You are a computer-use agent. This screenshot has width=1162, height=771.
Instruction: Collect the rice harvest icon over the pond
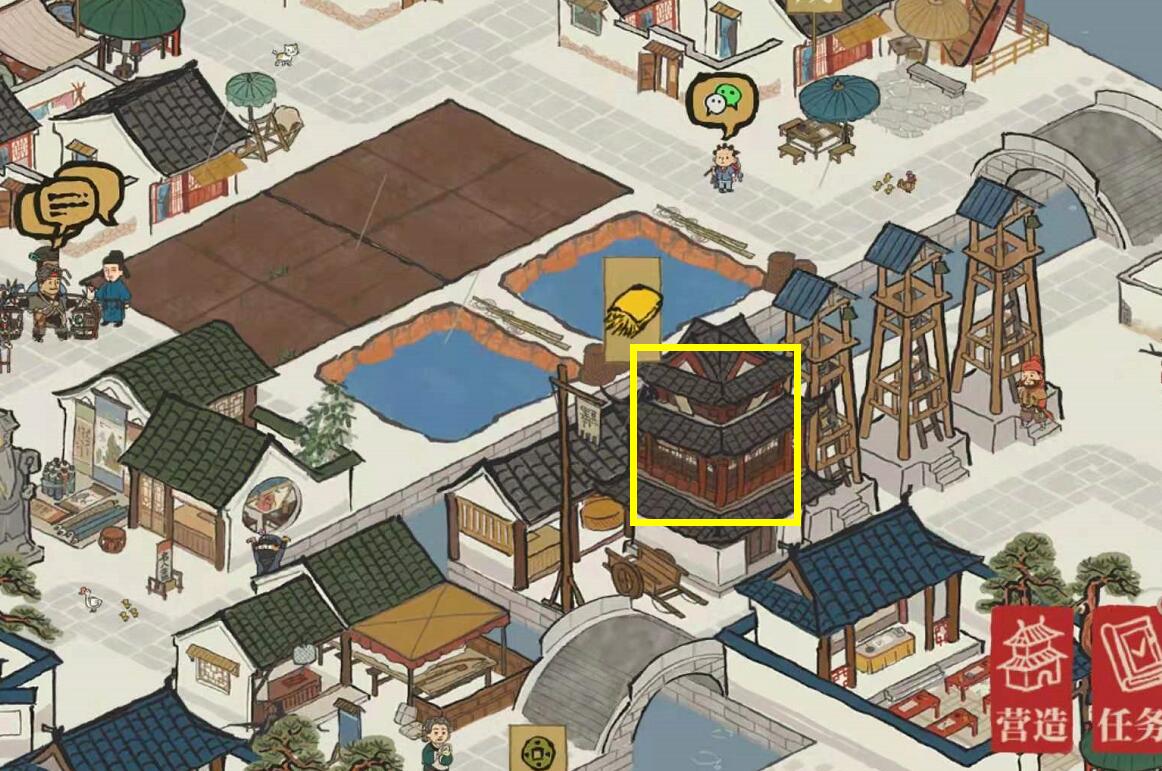[632, 310]
